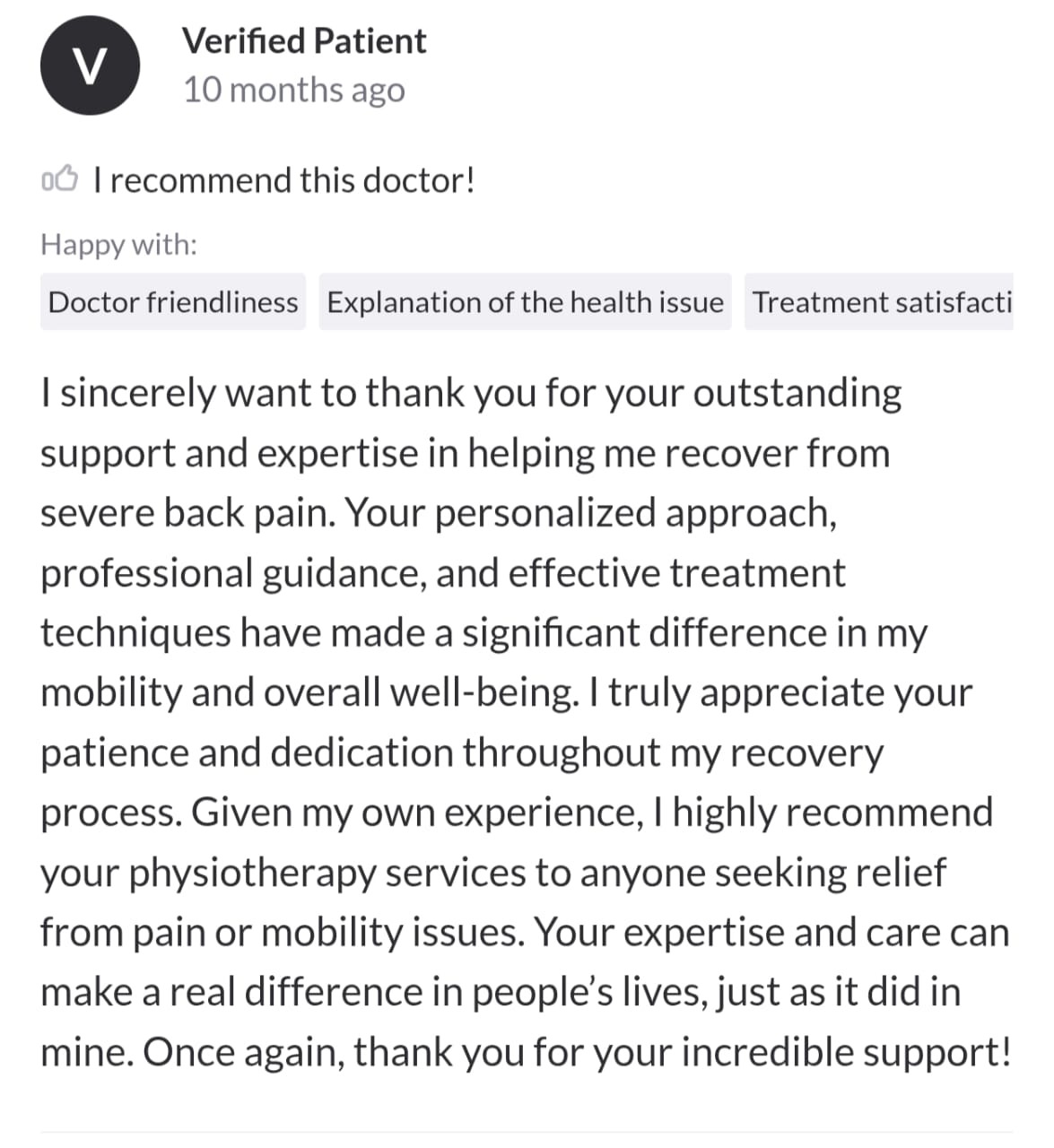
Task: Select the Explanation of the health issue chip
Action: tap(525, 302)
